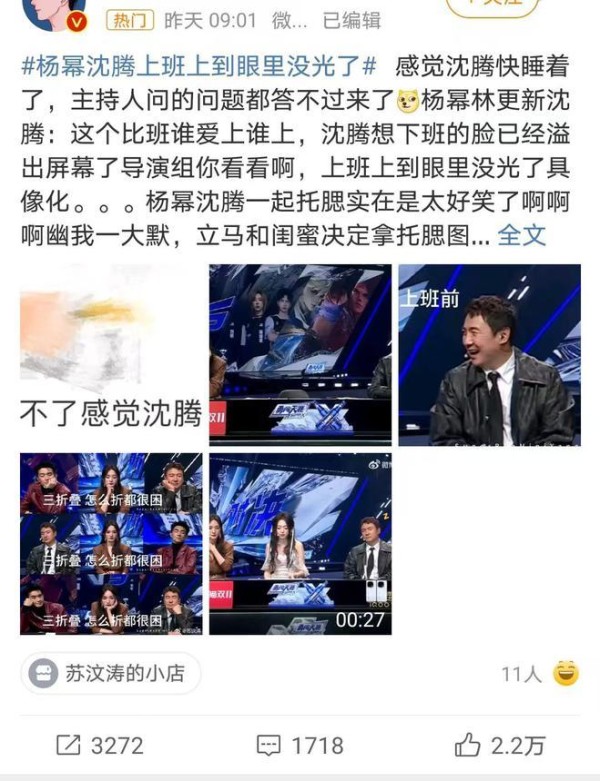Open the 不了感觉沈腾 image

pyautogui.click(x=112, y=355)
